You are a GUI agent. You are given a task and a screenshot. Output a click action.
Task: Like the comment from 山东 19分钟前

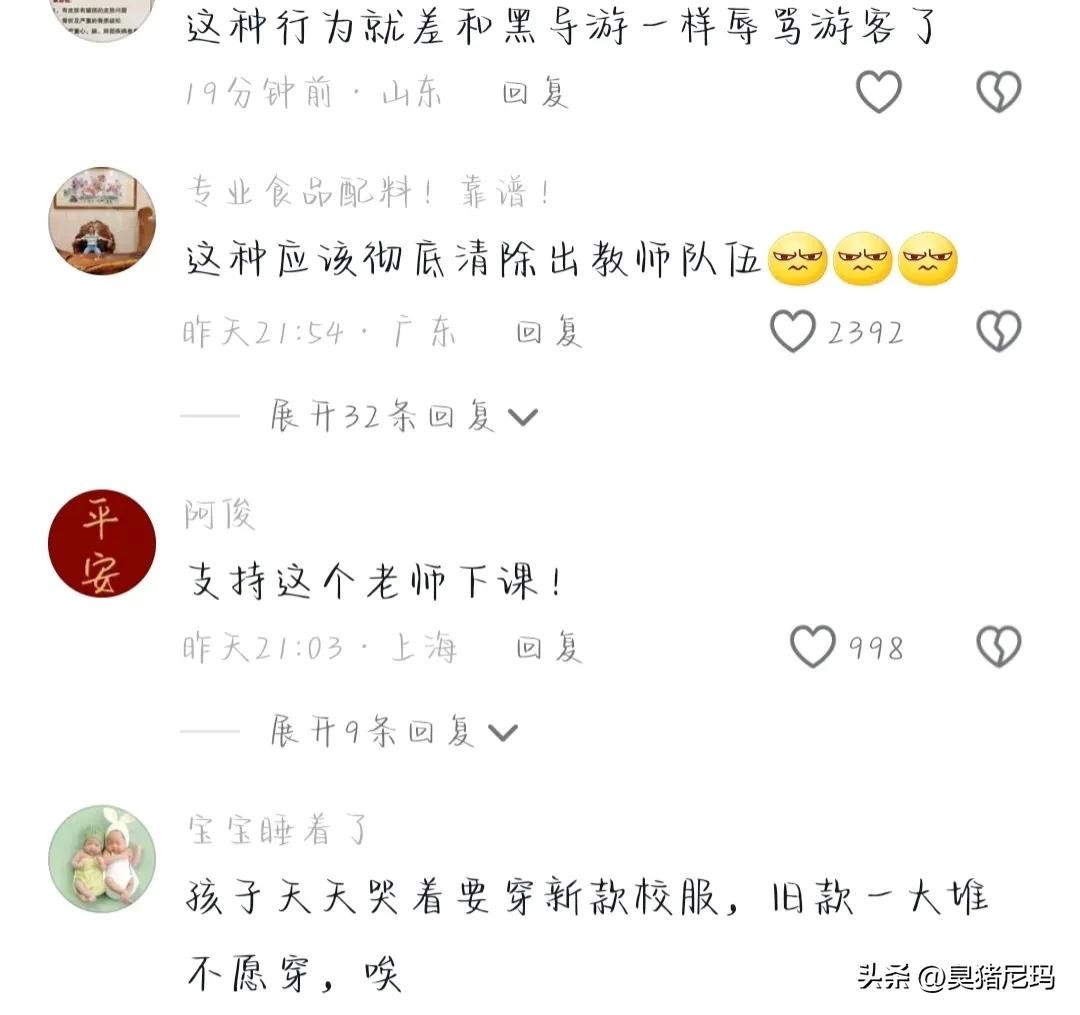879,93
